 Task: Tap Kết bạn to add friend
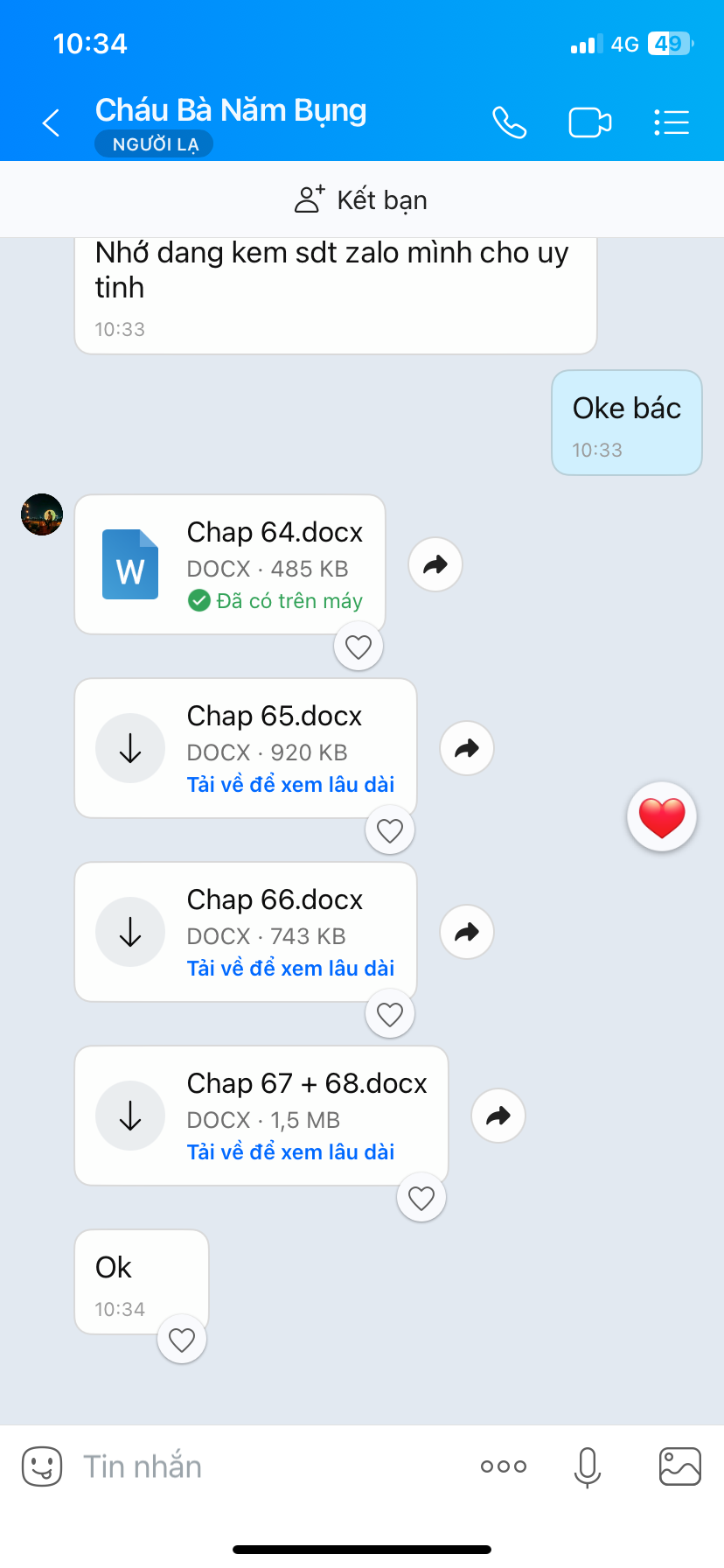point(361,199)
